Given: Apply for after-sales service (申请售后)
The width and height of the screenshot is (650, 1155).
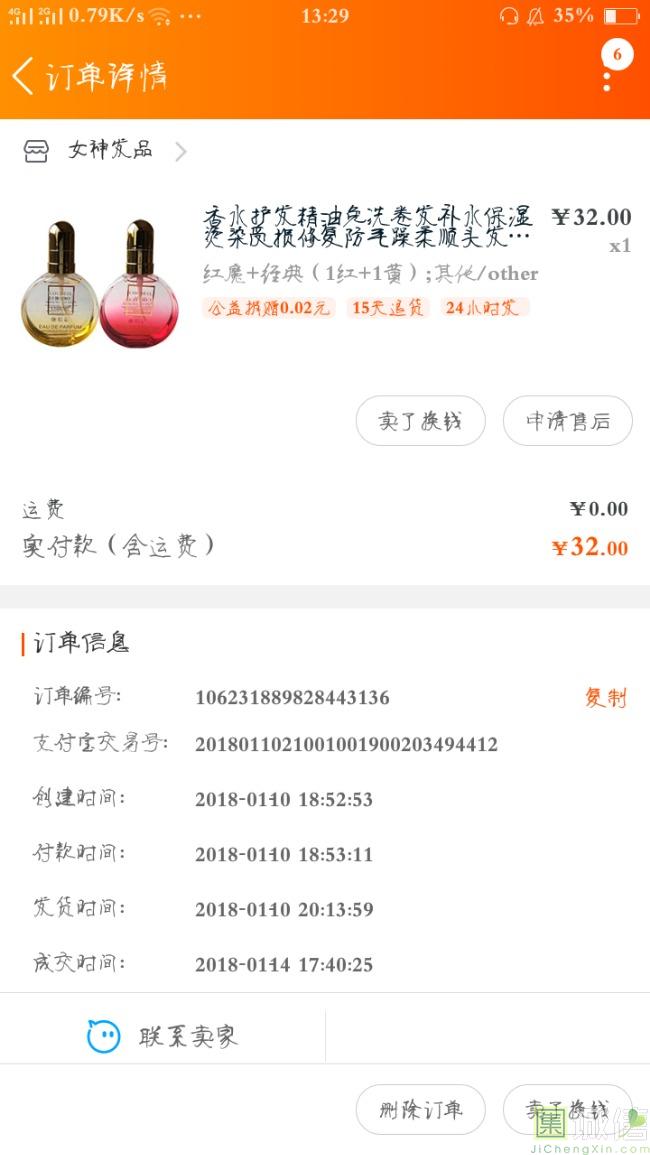Looking at the screenshot, I should click(567, 421).
